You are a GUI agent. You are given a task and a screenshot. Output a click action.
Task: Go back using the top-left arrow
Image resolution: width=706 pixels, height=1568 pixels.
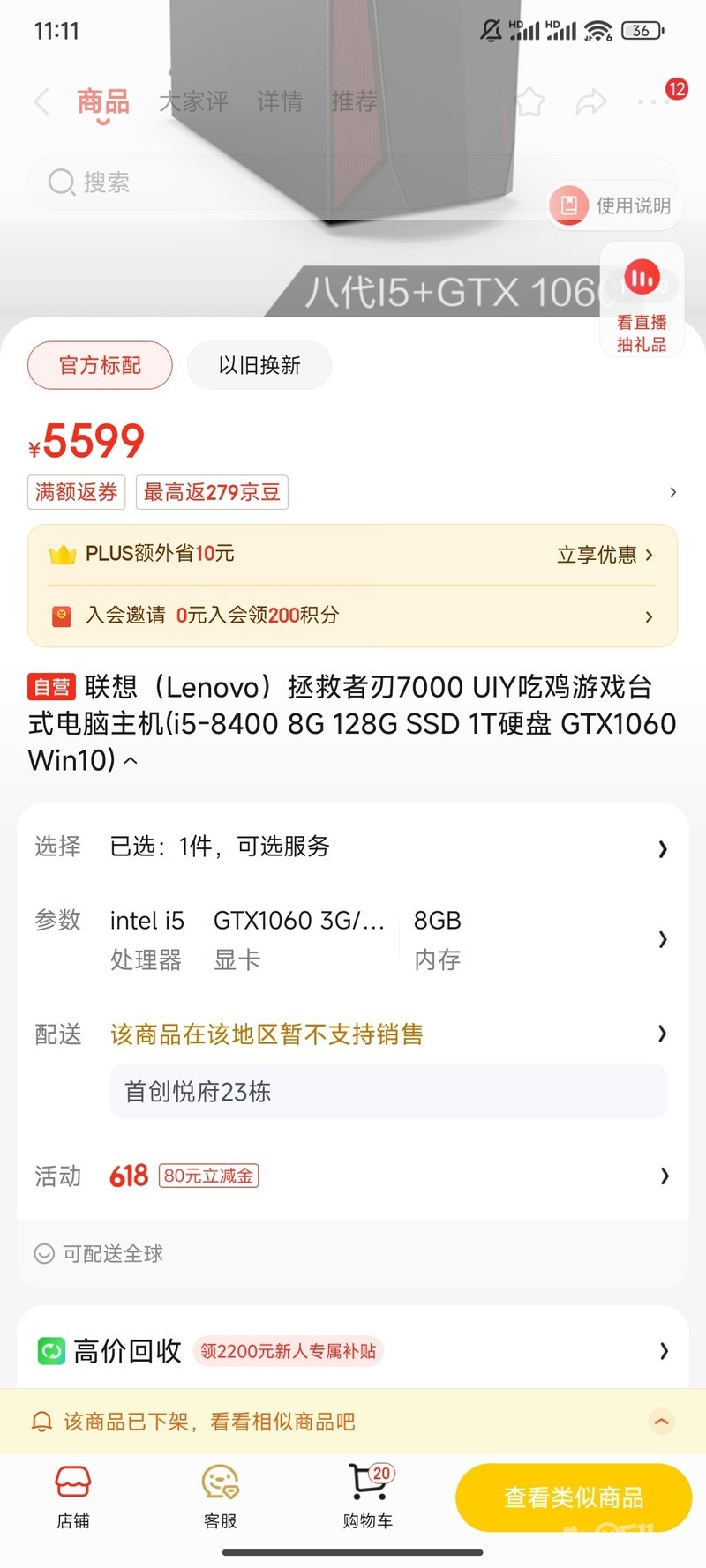click(x=41, y=102)
